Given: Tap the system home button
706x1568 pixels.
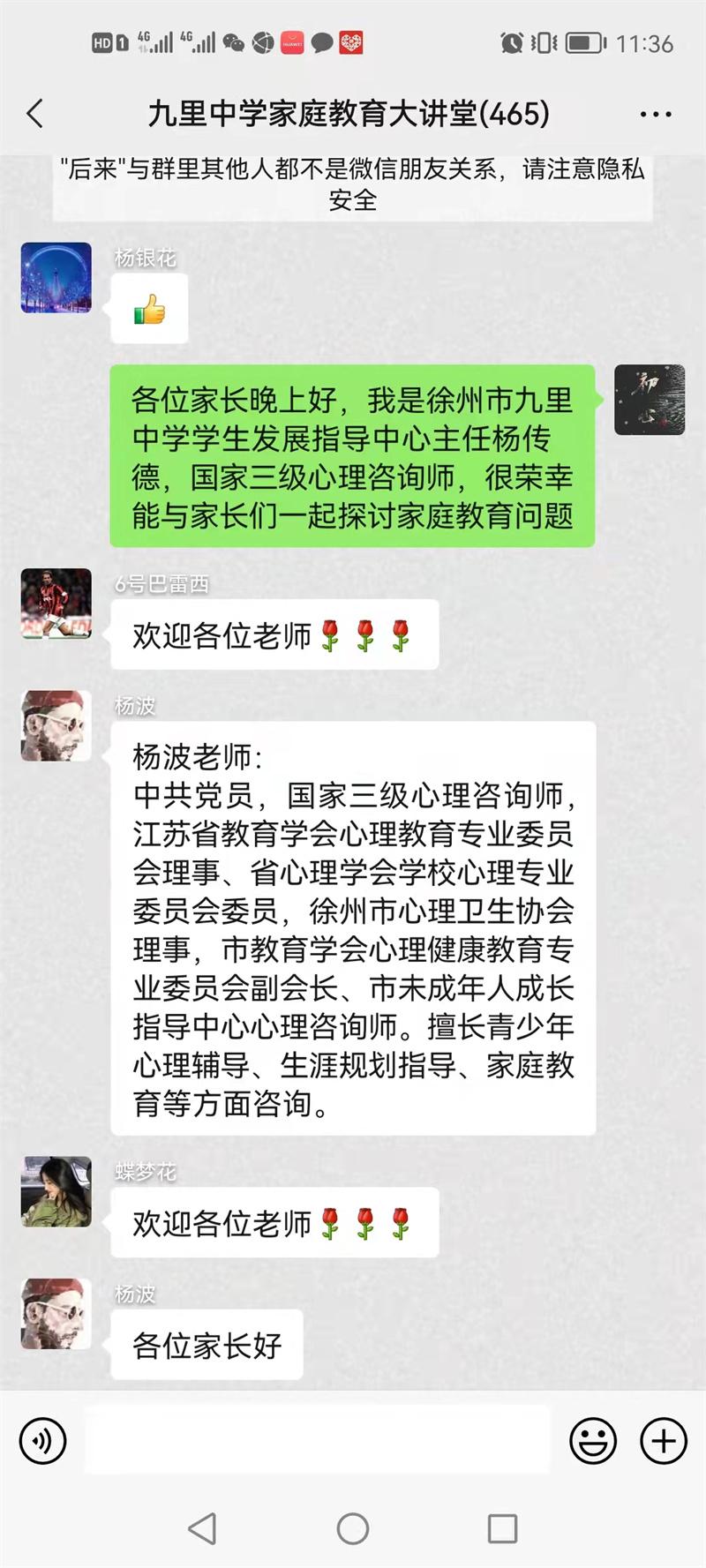Looking at the screenshot, I should coord(353,1528).
